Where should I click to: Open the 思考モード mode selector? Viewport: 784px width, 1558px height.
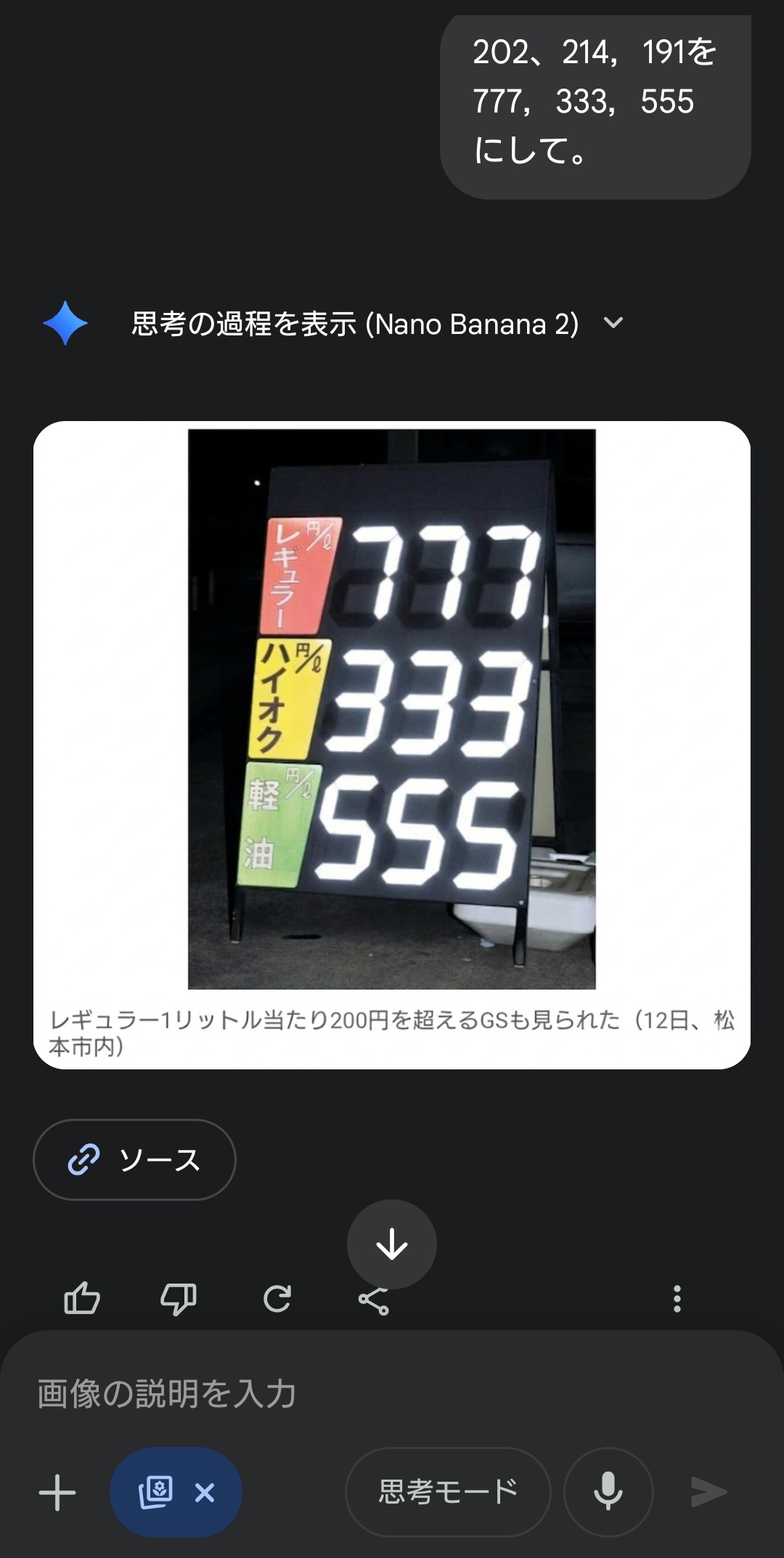click(x=448, y=1492)
